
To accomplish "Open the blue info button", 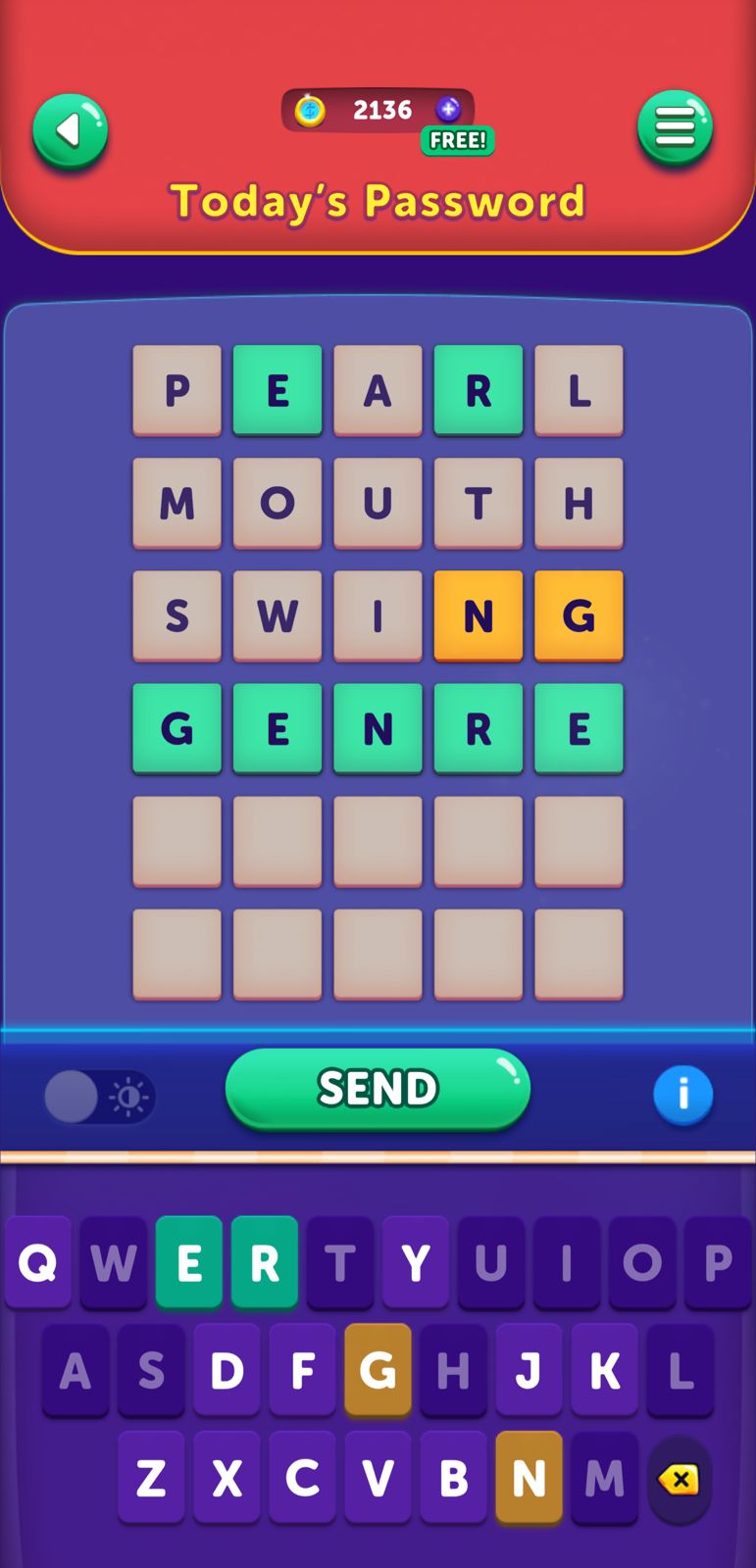I will [x=682, y=1094].
